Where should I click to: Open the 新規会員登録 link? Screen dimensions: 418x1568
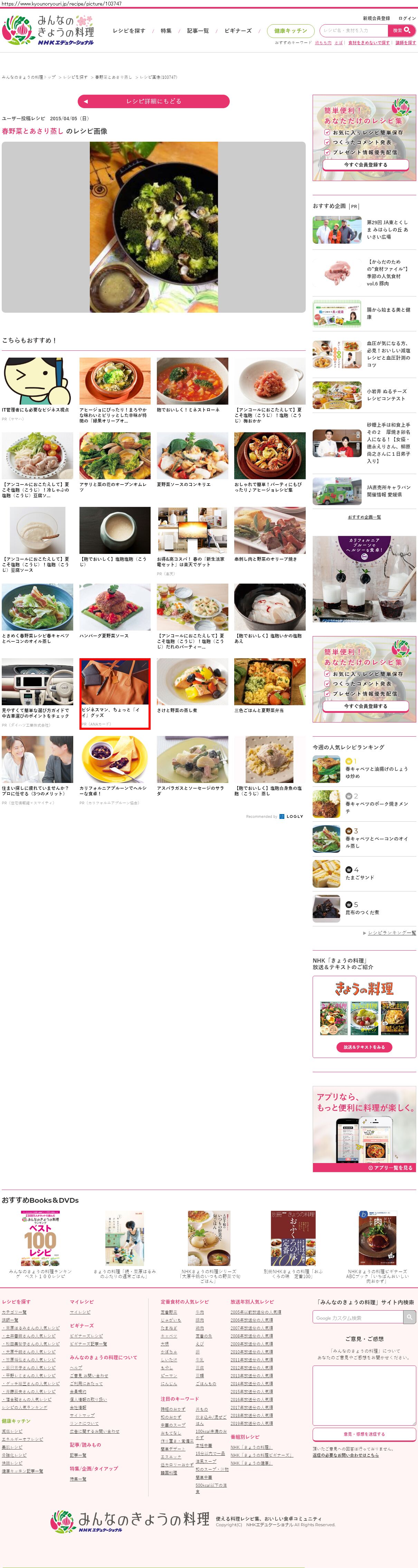click(376, 18)
